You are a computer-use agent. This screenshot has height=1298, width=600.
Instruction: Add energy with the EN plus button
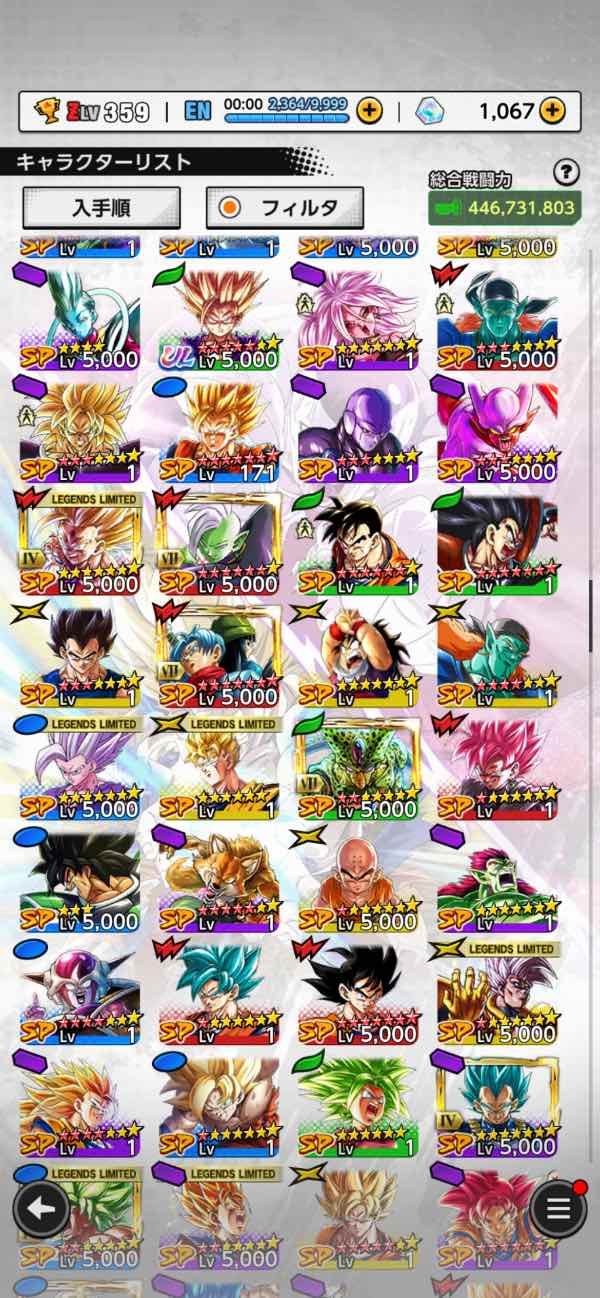369,110
